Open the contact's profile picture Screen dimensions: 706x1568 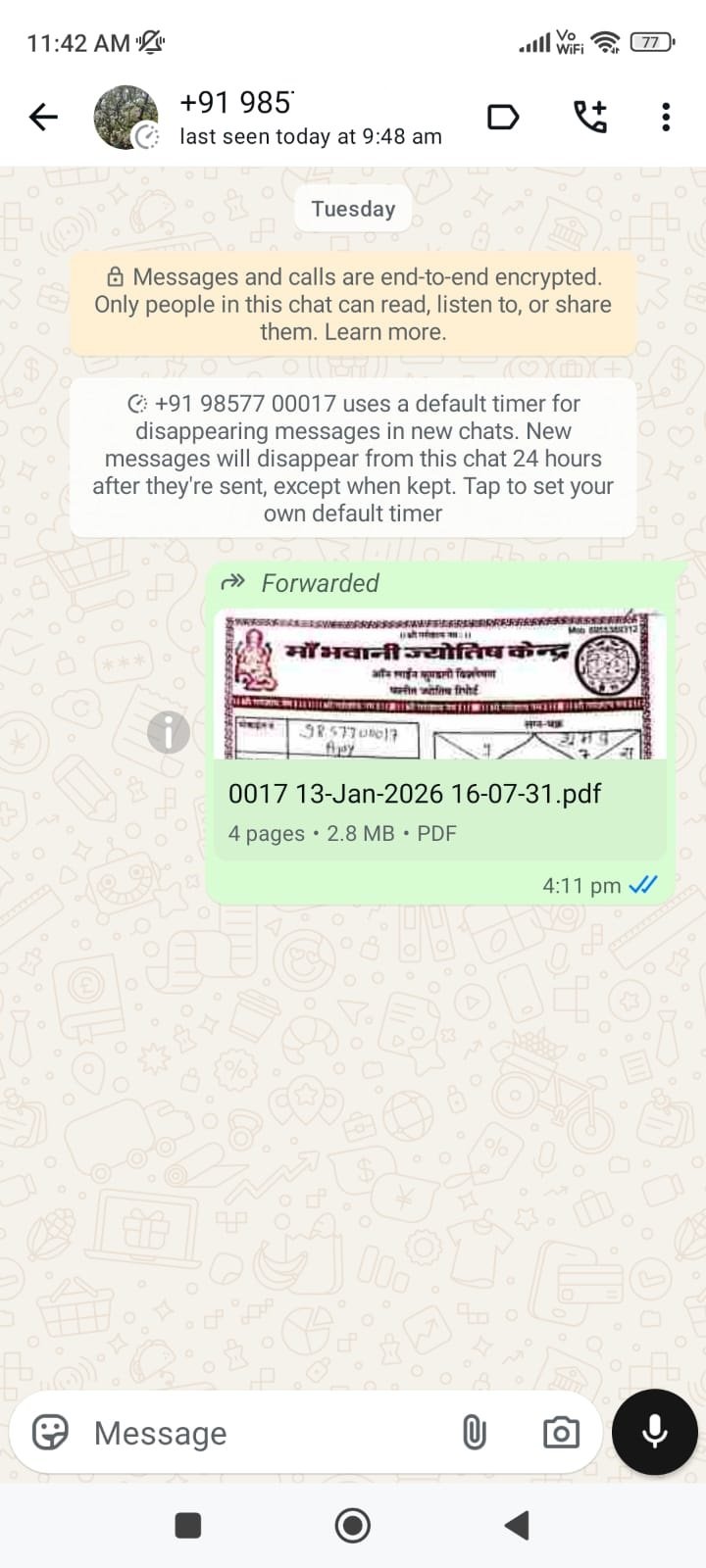126,118
